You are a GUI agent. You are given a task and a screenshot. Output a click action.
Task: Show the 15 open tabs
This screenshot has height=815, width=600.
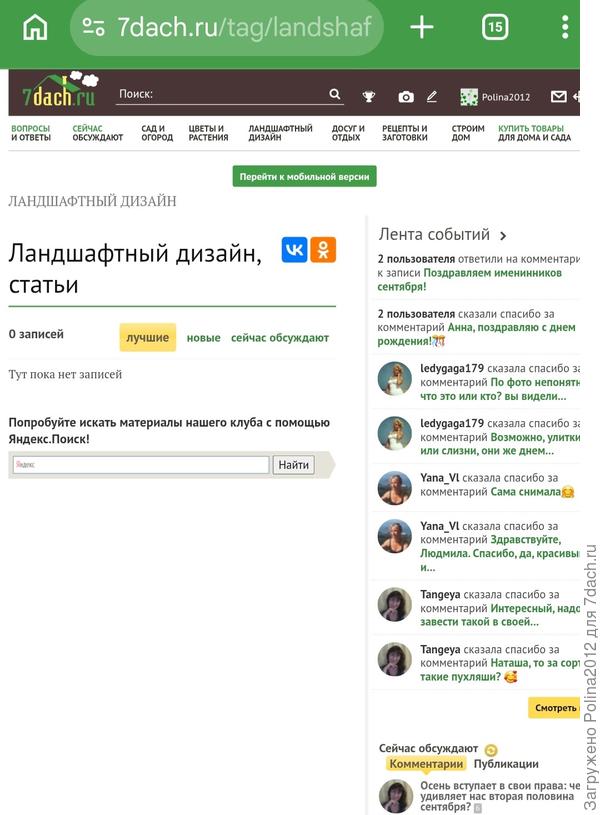click(494, 27)
